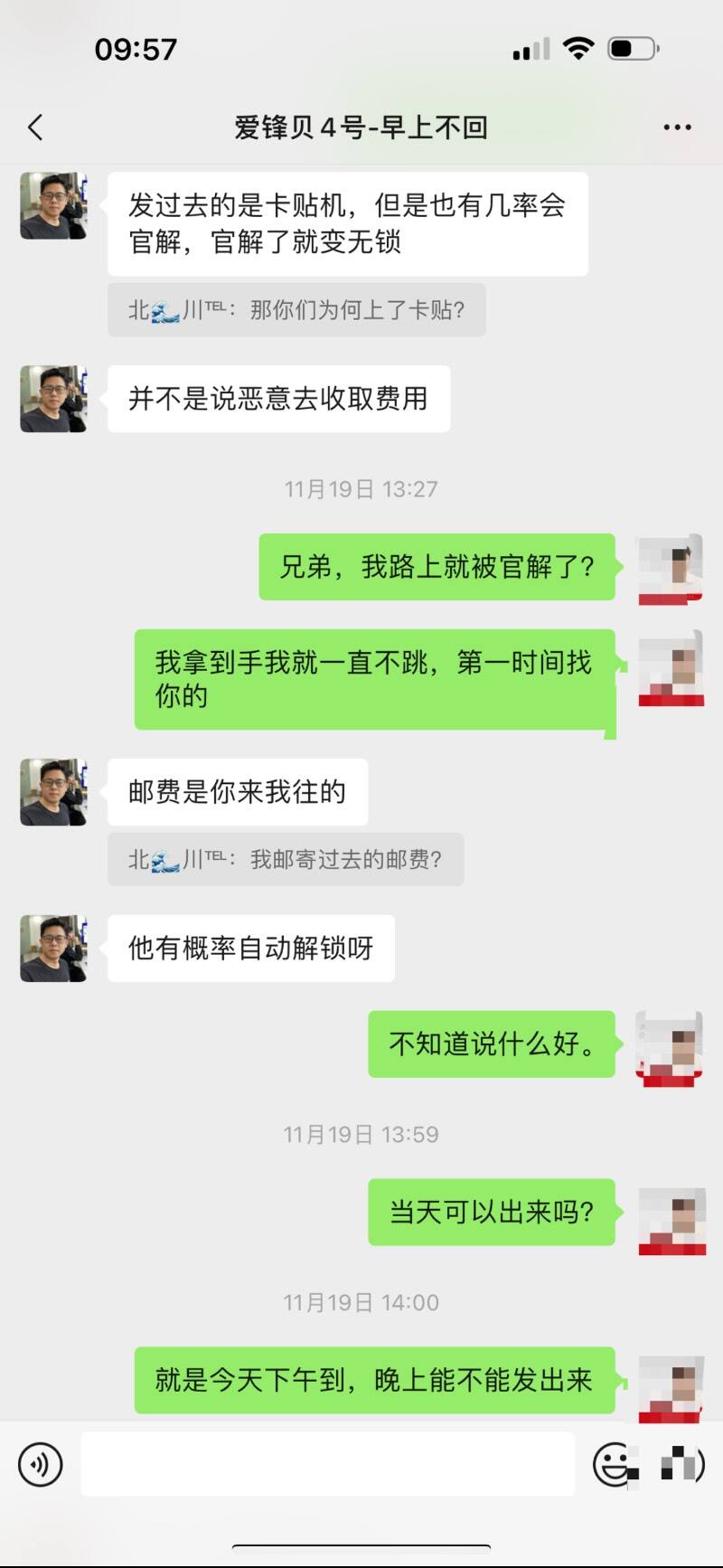Open the three-dot chat menu
Screen dimensions: 723x1568
tap(677, 128)
